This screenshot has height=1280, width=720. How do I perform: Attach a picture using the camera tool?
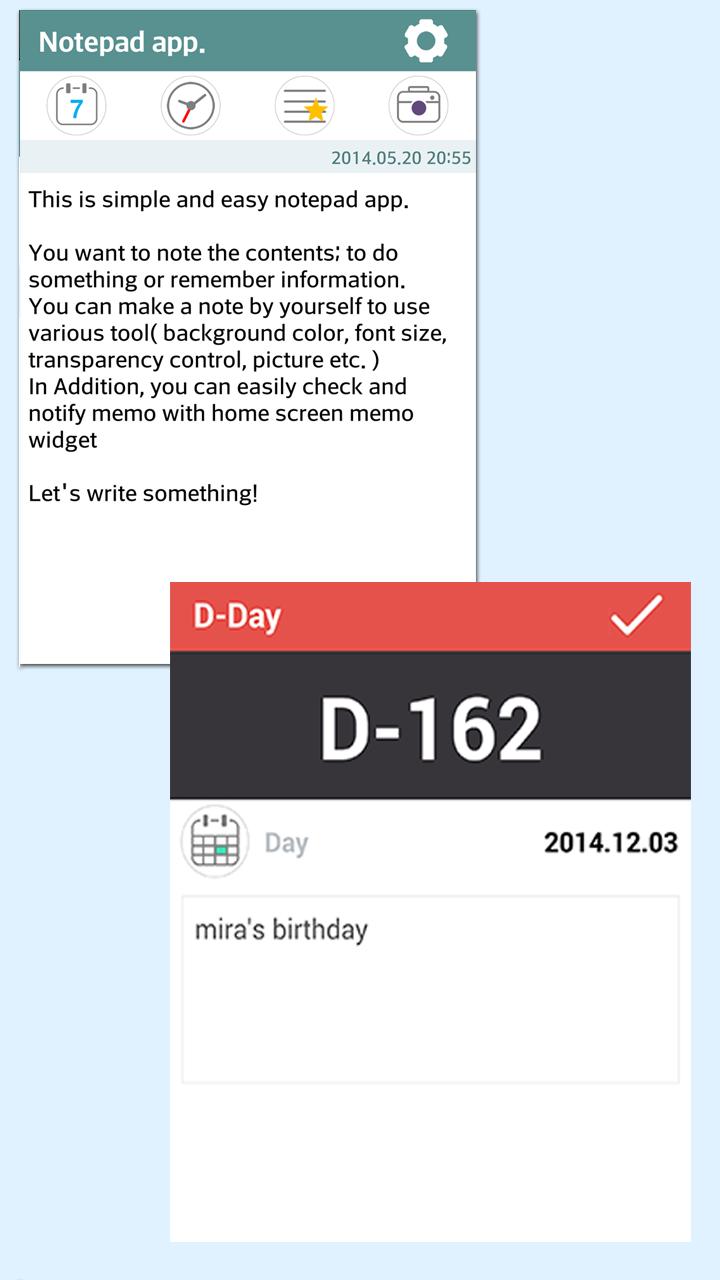click(x=418, y=105)
